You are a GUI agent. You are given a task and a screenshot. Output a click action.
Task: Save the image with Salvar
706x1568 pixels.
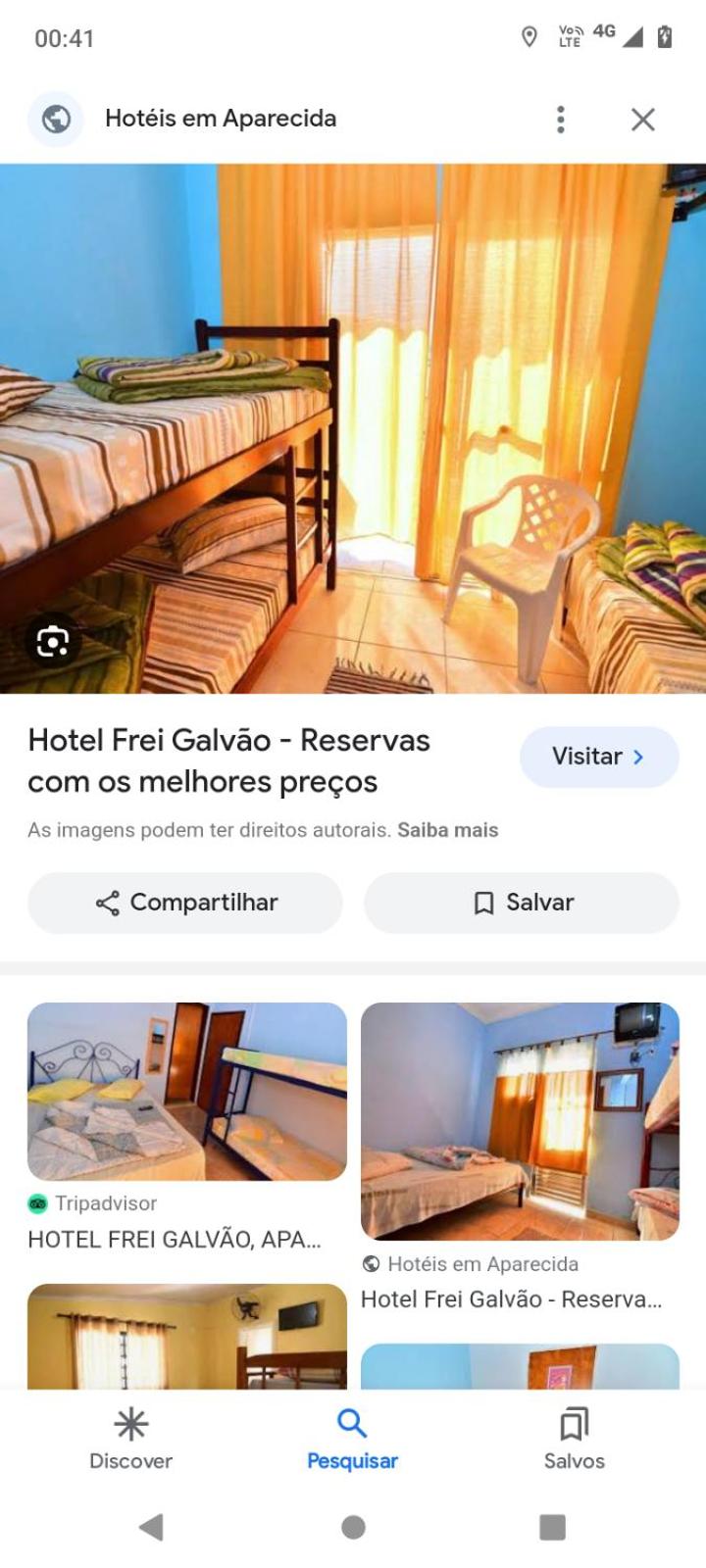pyautogui.click(x=522, y=903)
